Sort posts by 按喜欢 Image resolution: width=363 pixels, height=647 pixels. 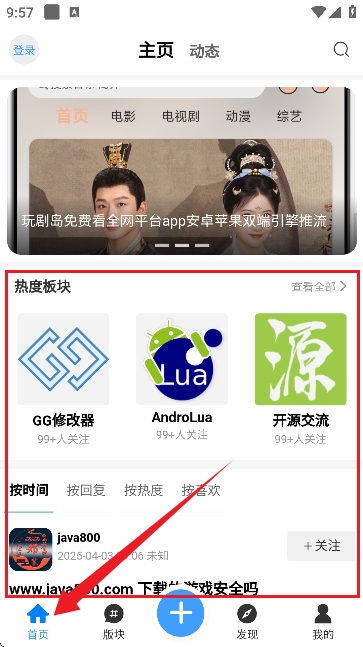click(x=201, y=490)
